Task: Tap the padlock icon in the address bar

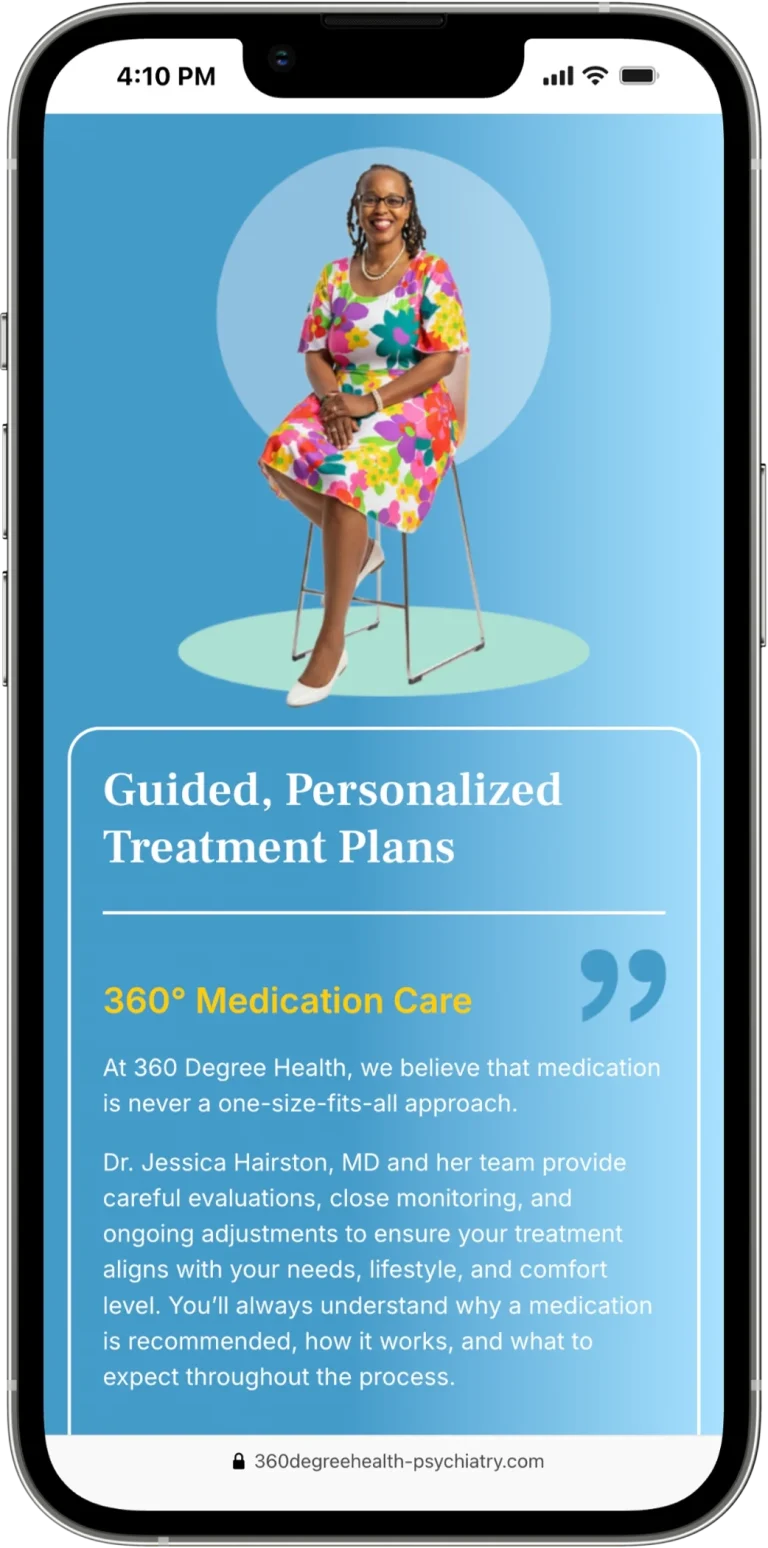Action: point(238,1461)
